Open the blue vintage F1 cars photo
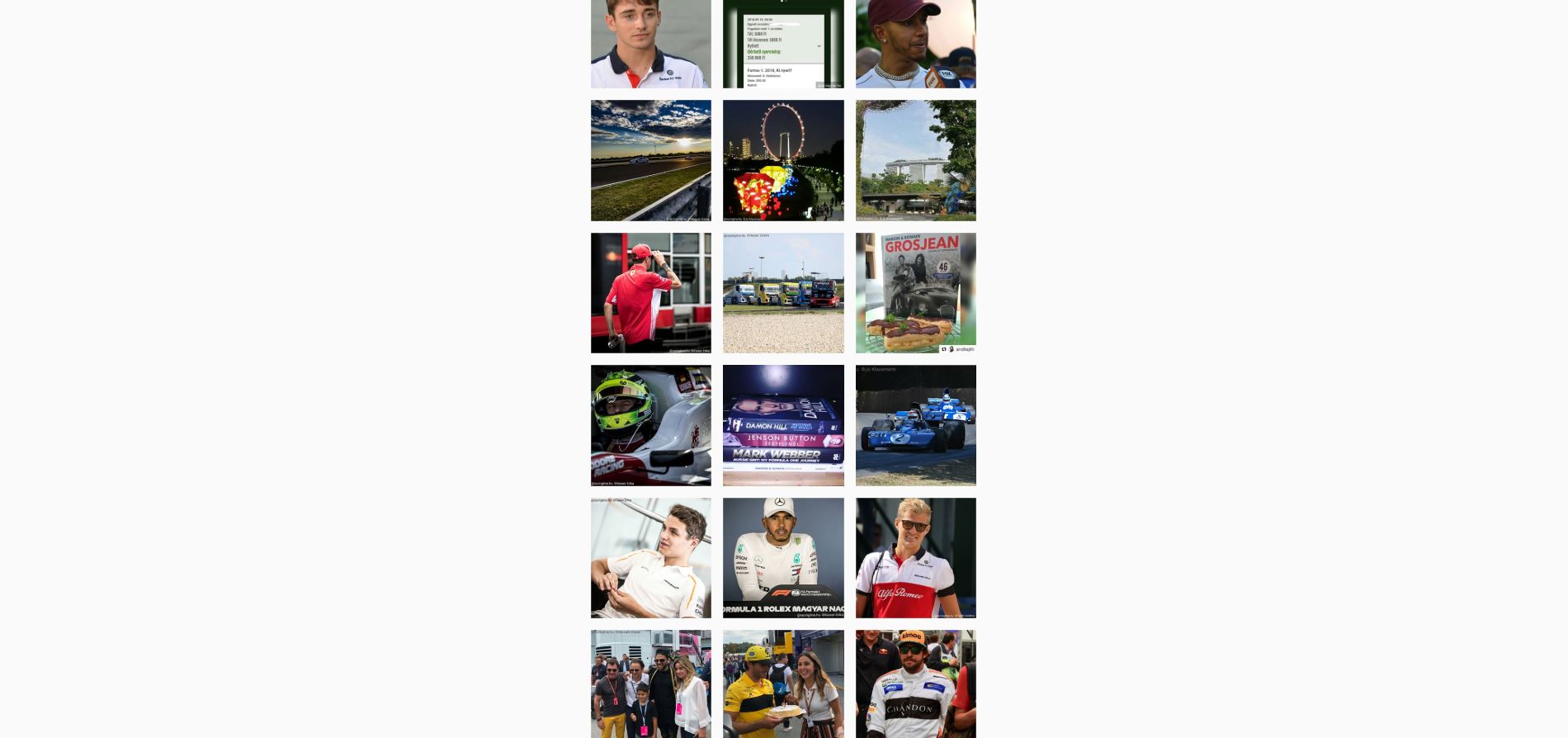The width and height of the screenshot is (1568, 738). tap(915, 425)
